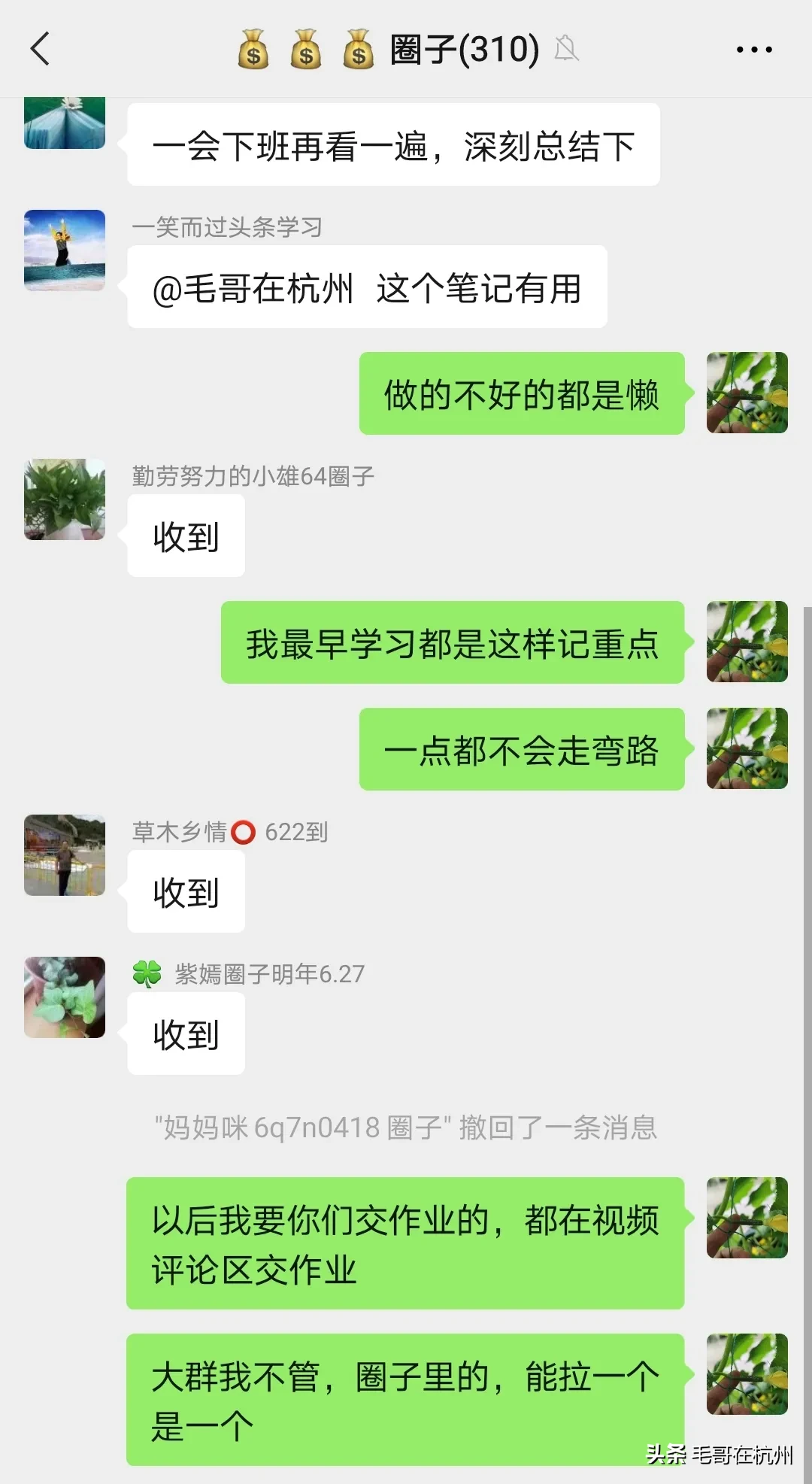Go back from the 圈子 group chat
Screen dimensions: 812x1484
point(41,49)
